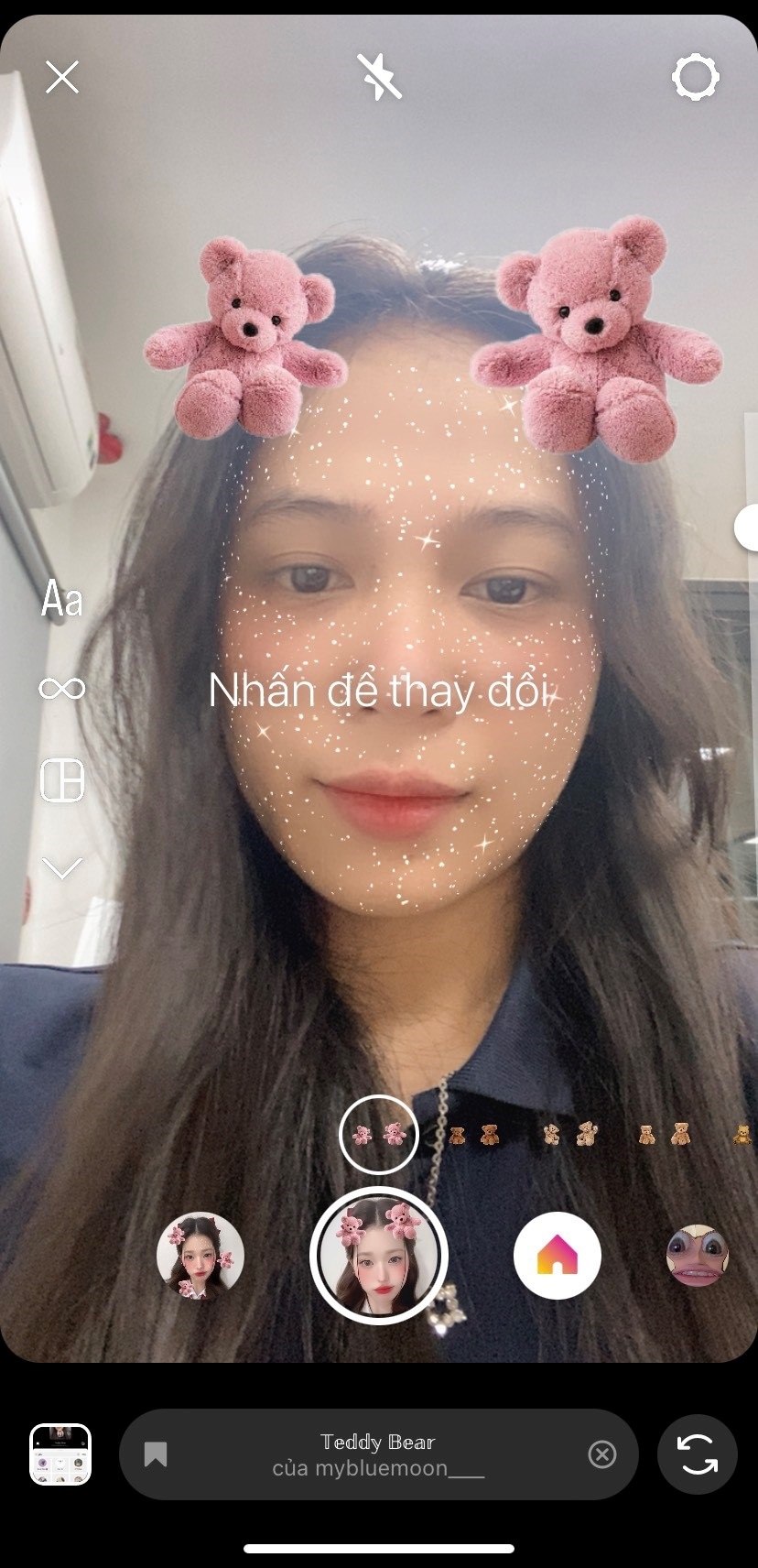Select the Boomerang infinity mode

click(62, 688)
